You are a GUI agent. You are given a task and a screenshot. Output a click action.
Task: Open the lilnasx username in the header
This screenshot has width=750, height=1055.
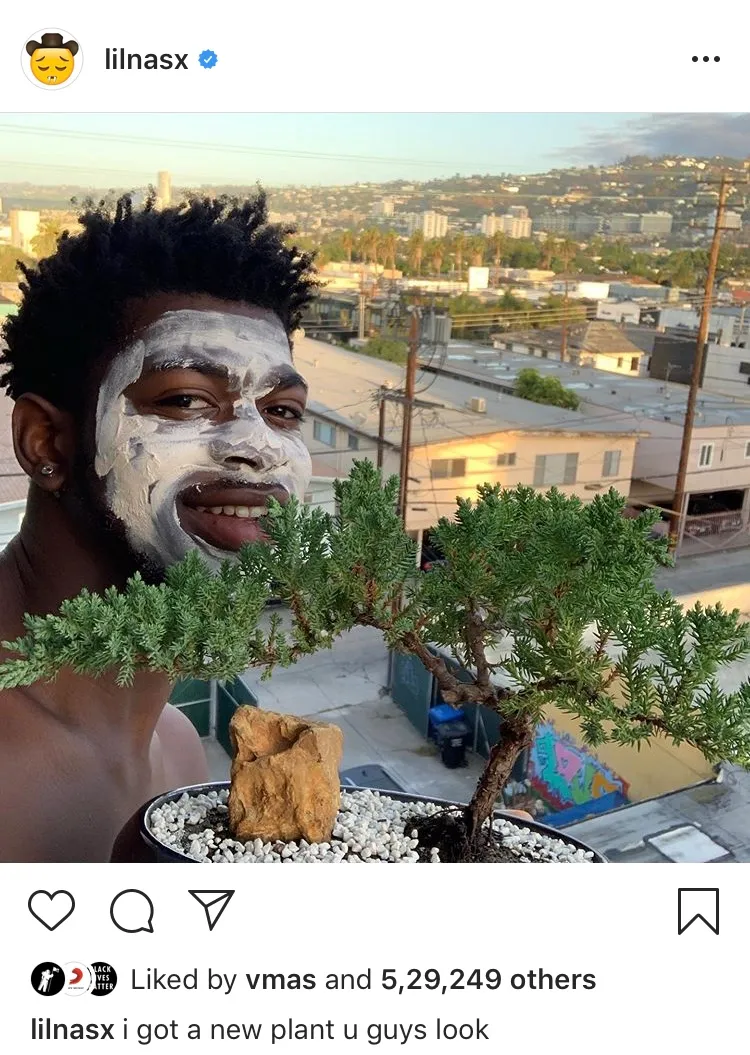tap(146, 60)
